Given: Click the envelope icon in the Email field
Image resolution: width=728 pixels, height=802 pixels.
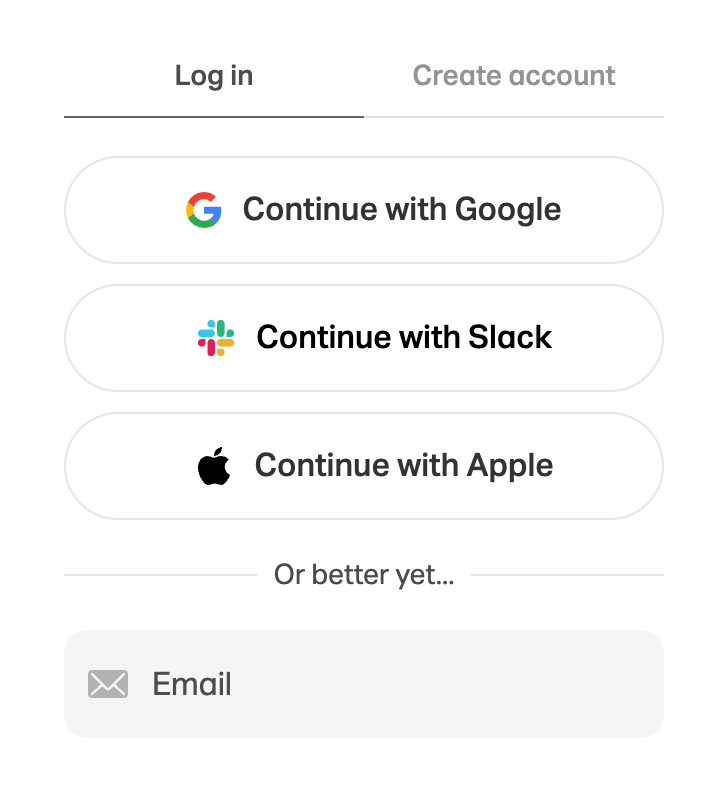Looking at the screenshot, I should pyautogui.click(x=108, y=684).
